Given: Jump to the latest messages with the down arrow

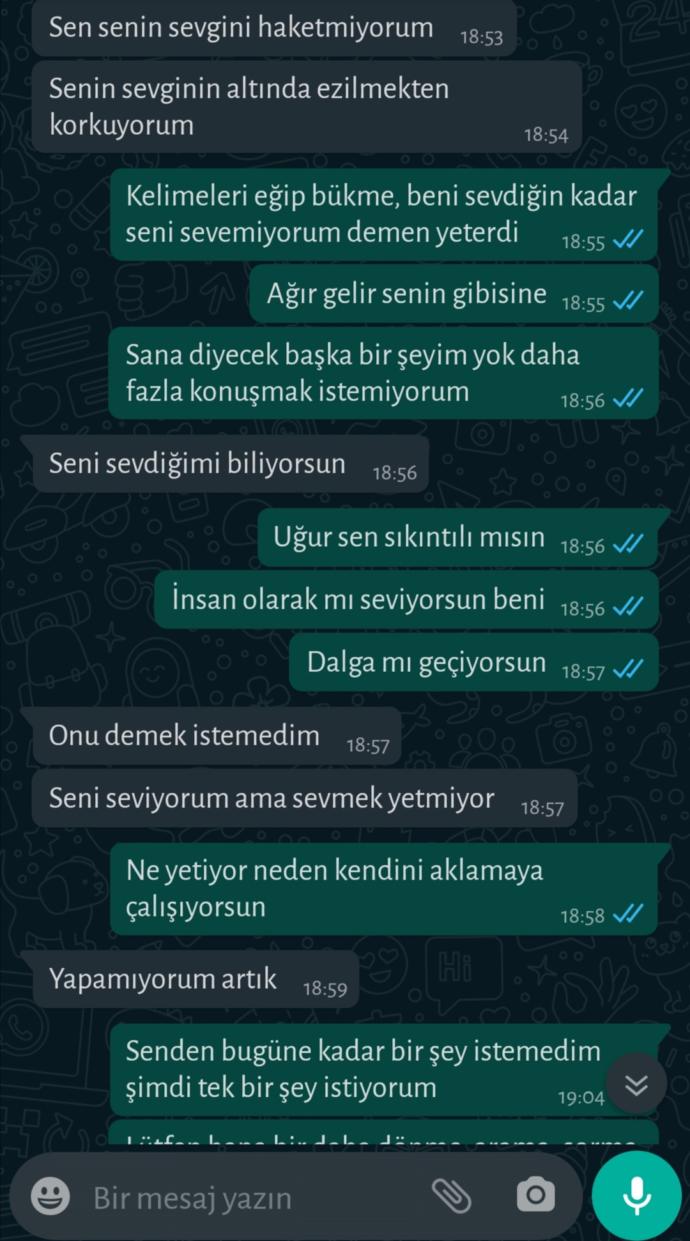Looking at the screenshot, I should click(x=637, y=1084).
